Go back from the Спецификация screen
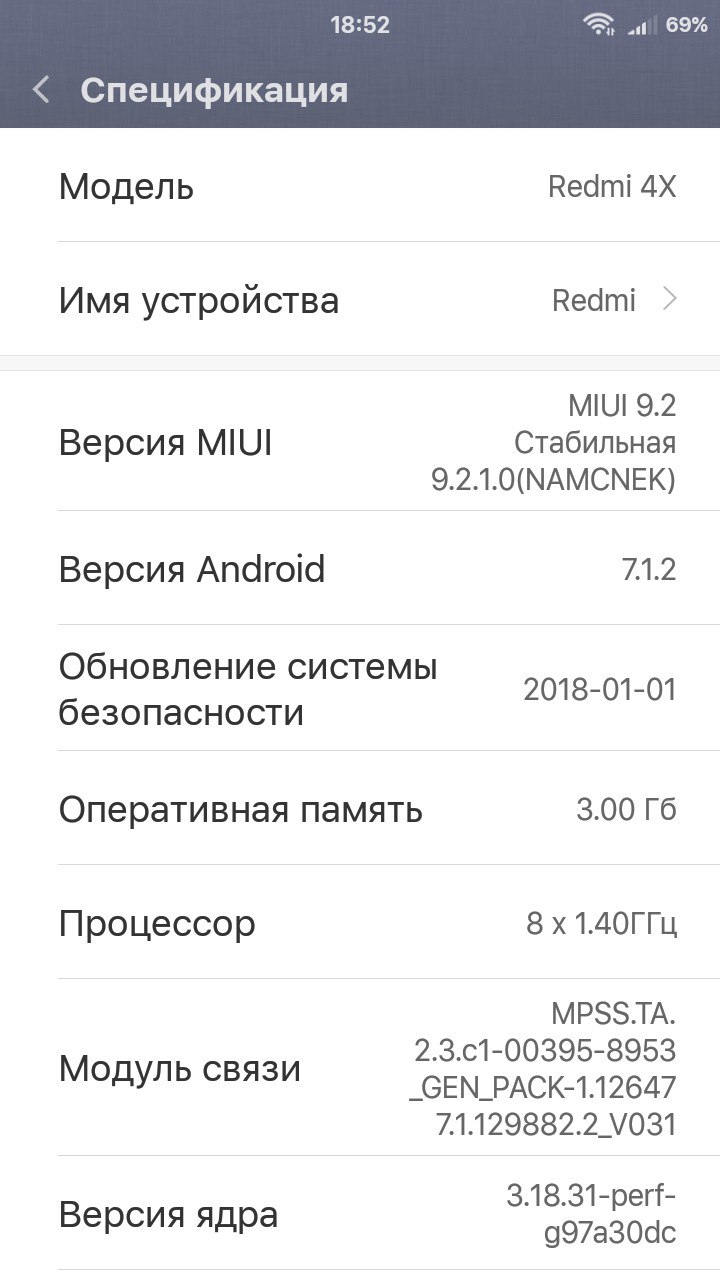 click(41, 90)
